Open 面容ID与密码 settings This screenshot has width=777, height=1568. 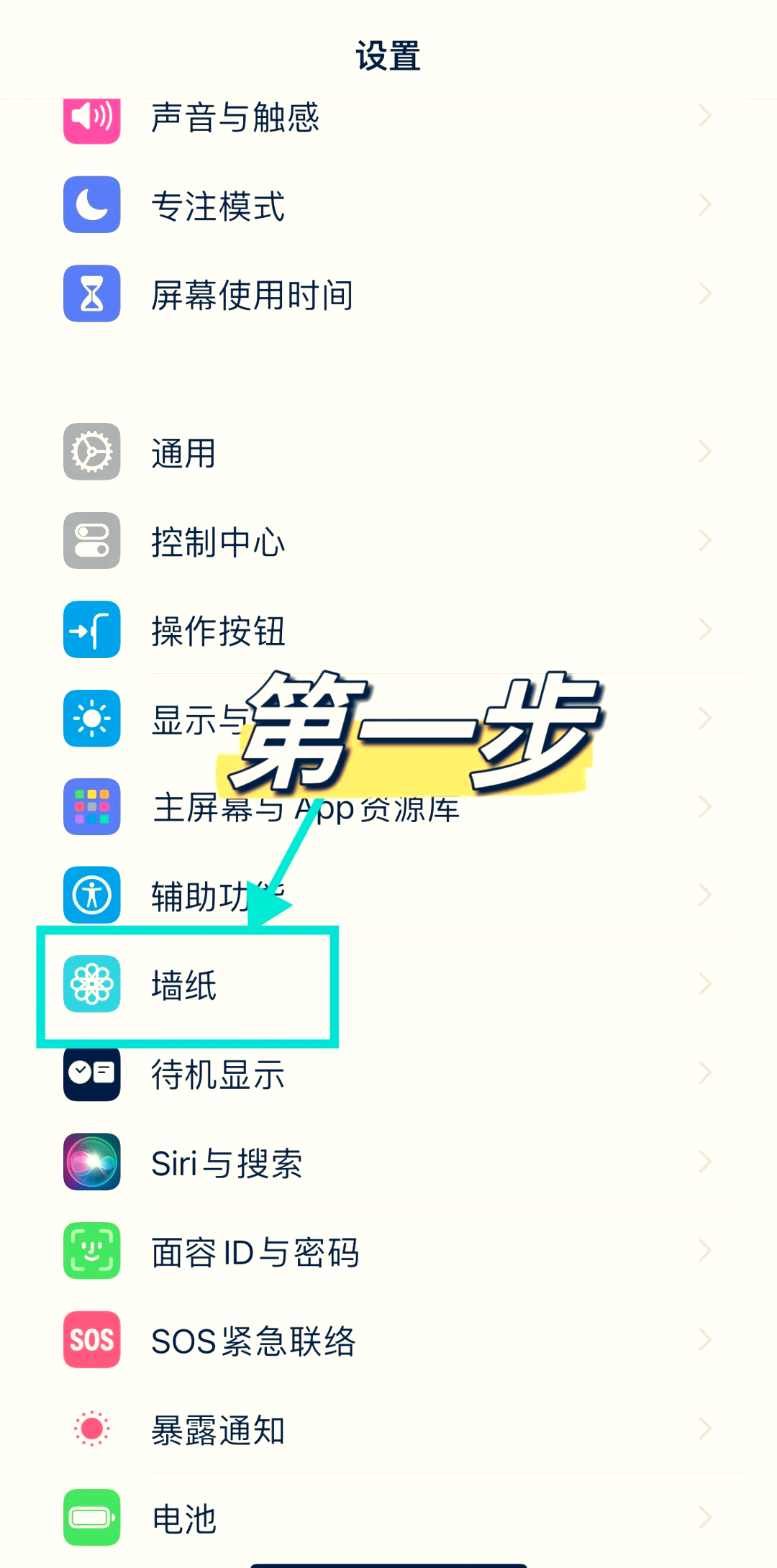(x=255, y=1252)
